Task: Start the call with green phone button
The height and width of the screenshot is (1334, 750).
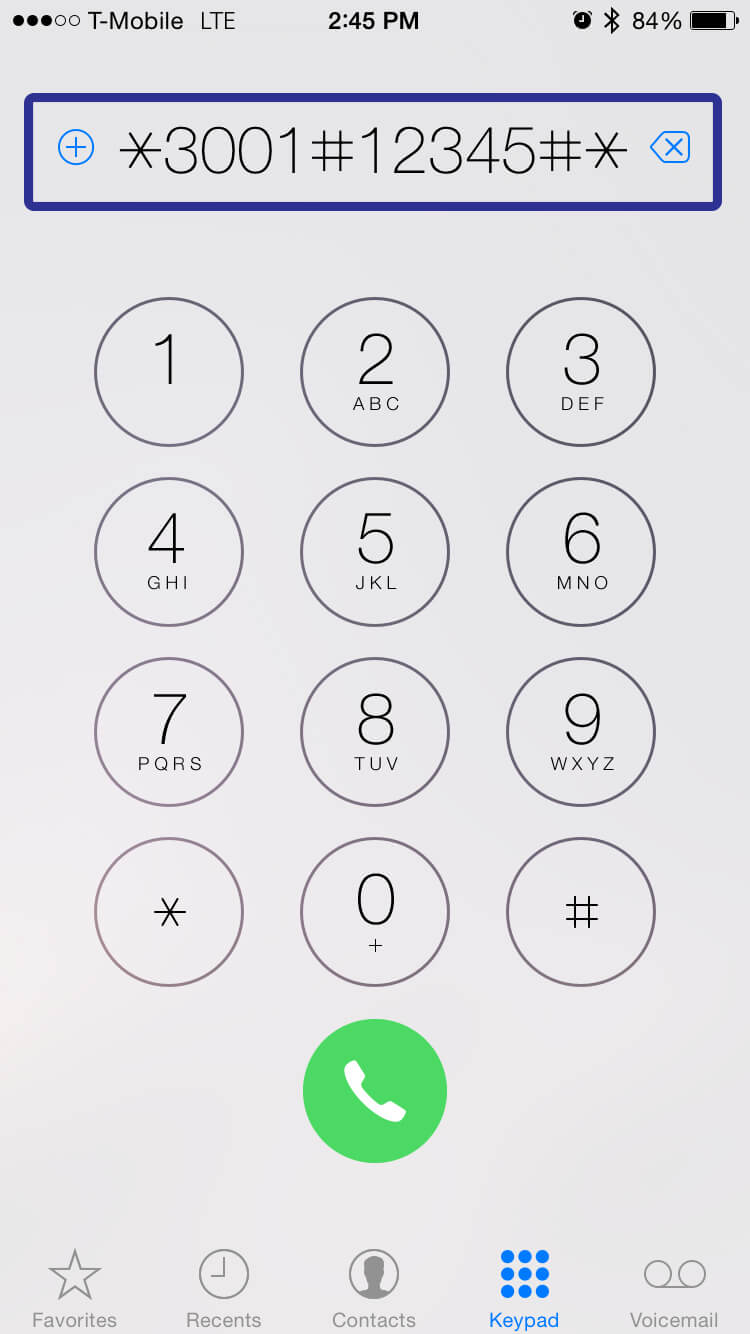Action: coord(375,1091)
